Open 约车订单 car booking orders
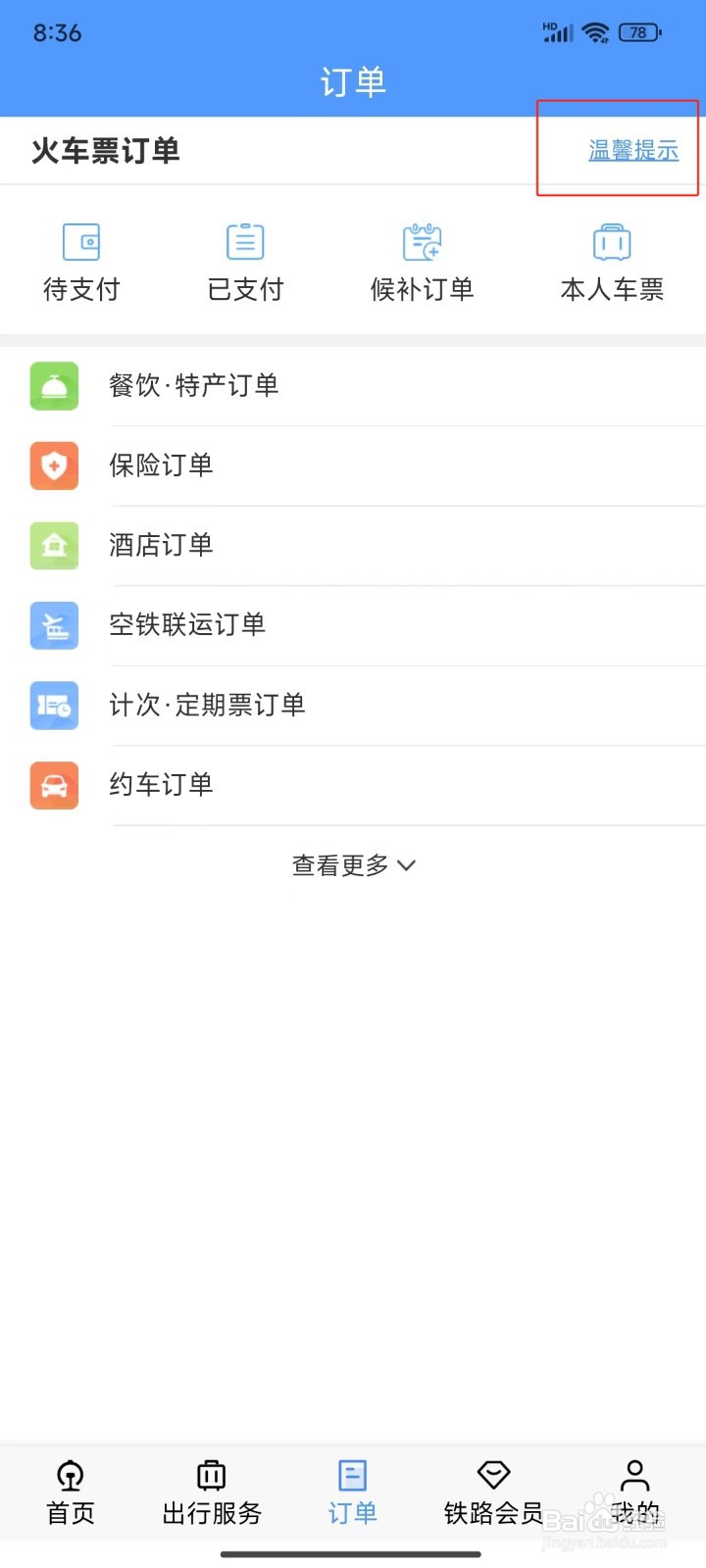 [x=162, y=785]
